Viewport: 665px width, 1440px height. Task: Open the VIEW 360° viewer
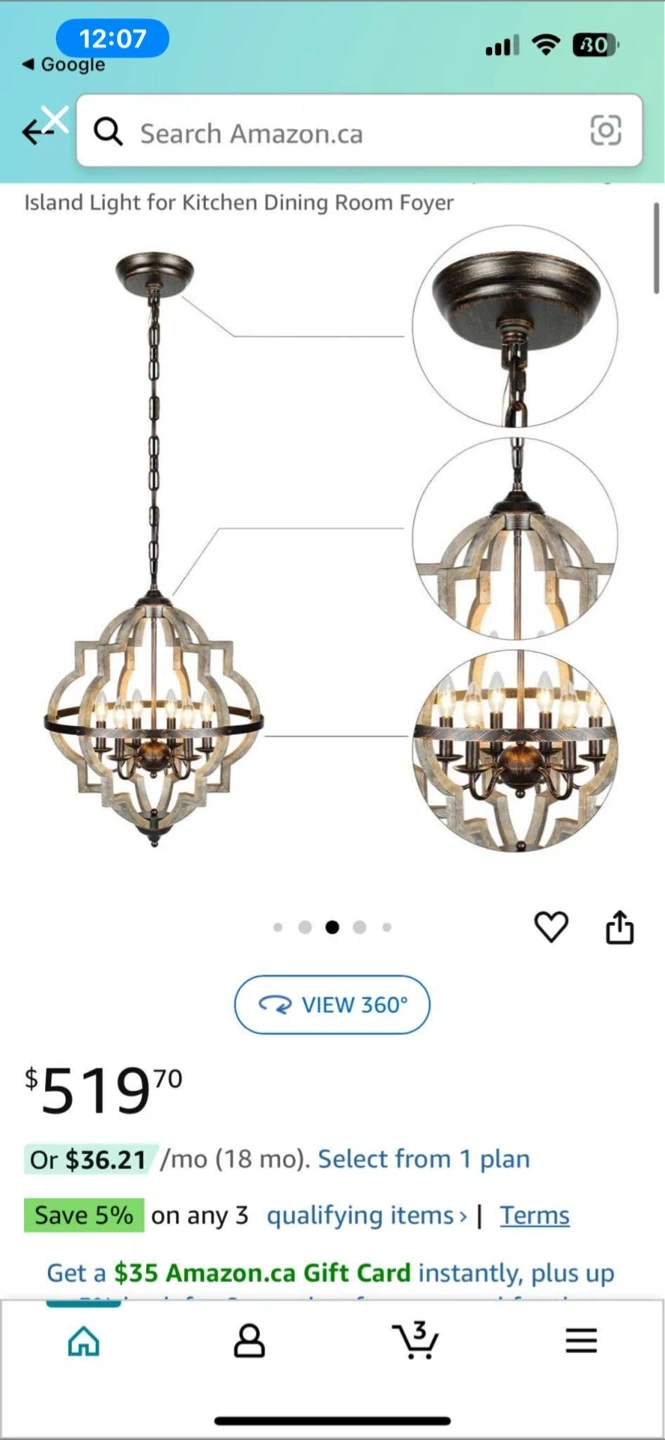pyautogui.click(x=332, y=1004)
